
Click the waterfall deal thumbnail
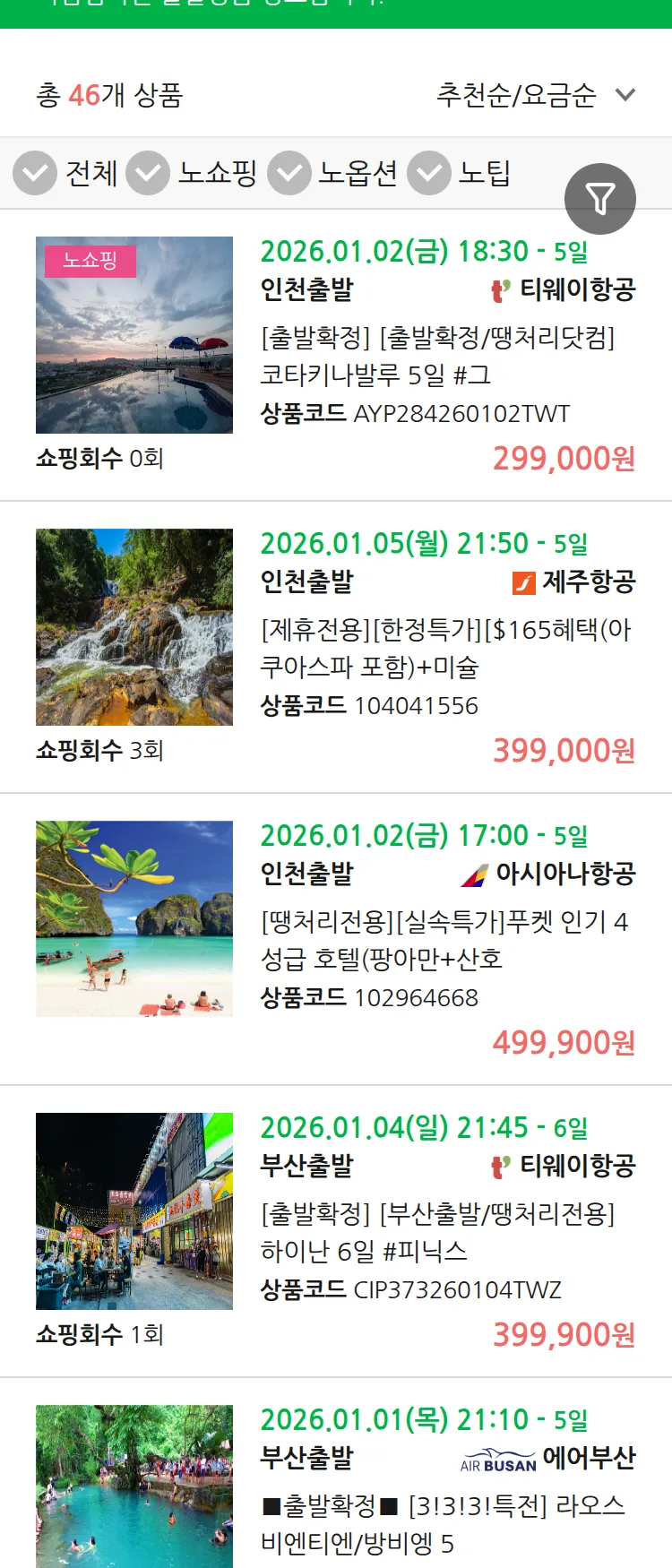coord(134,627)
